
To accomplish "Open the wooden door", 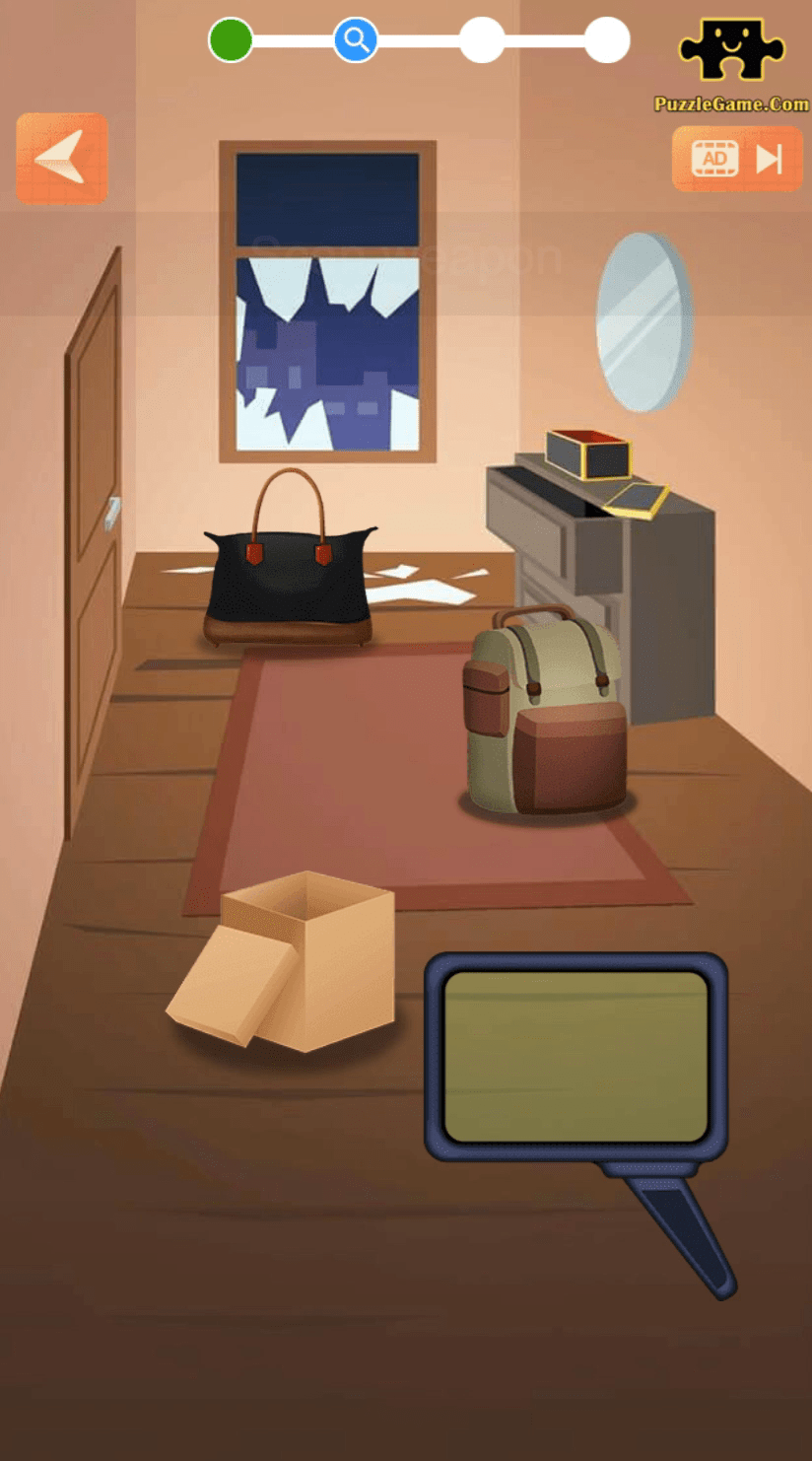I will coord(96,542).
